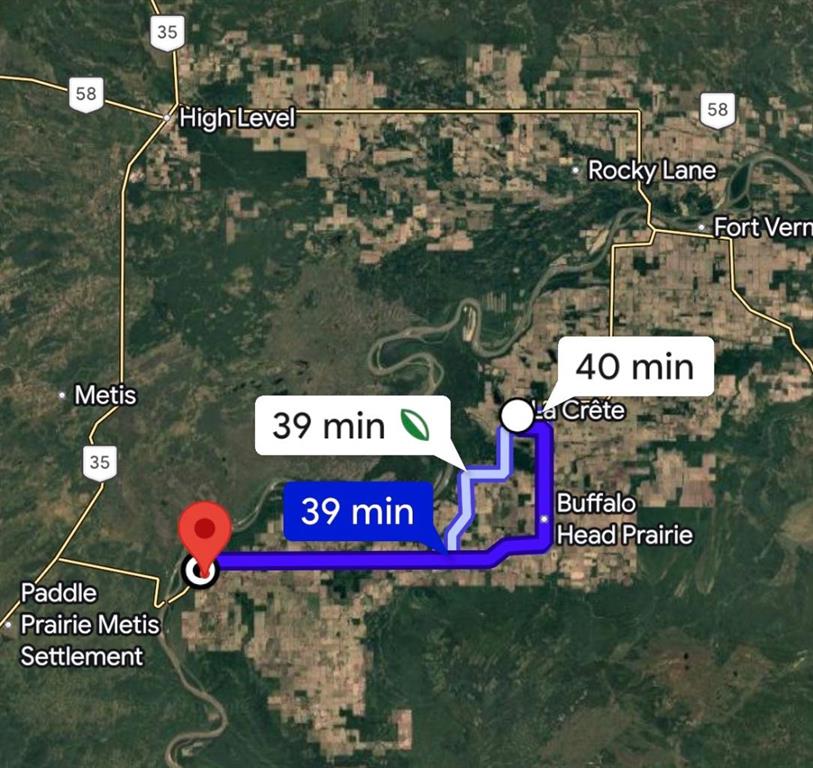Tap the highlighted blue 39 min route label
Image resolution: width=813 pixels, height=768 pixels.
pyautogui.click(x=358, y=511)
